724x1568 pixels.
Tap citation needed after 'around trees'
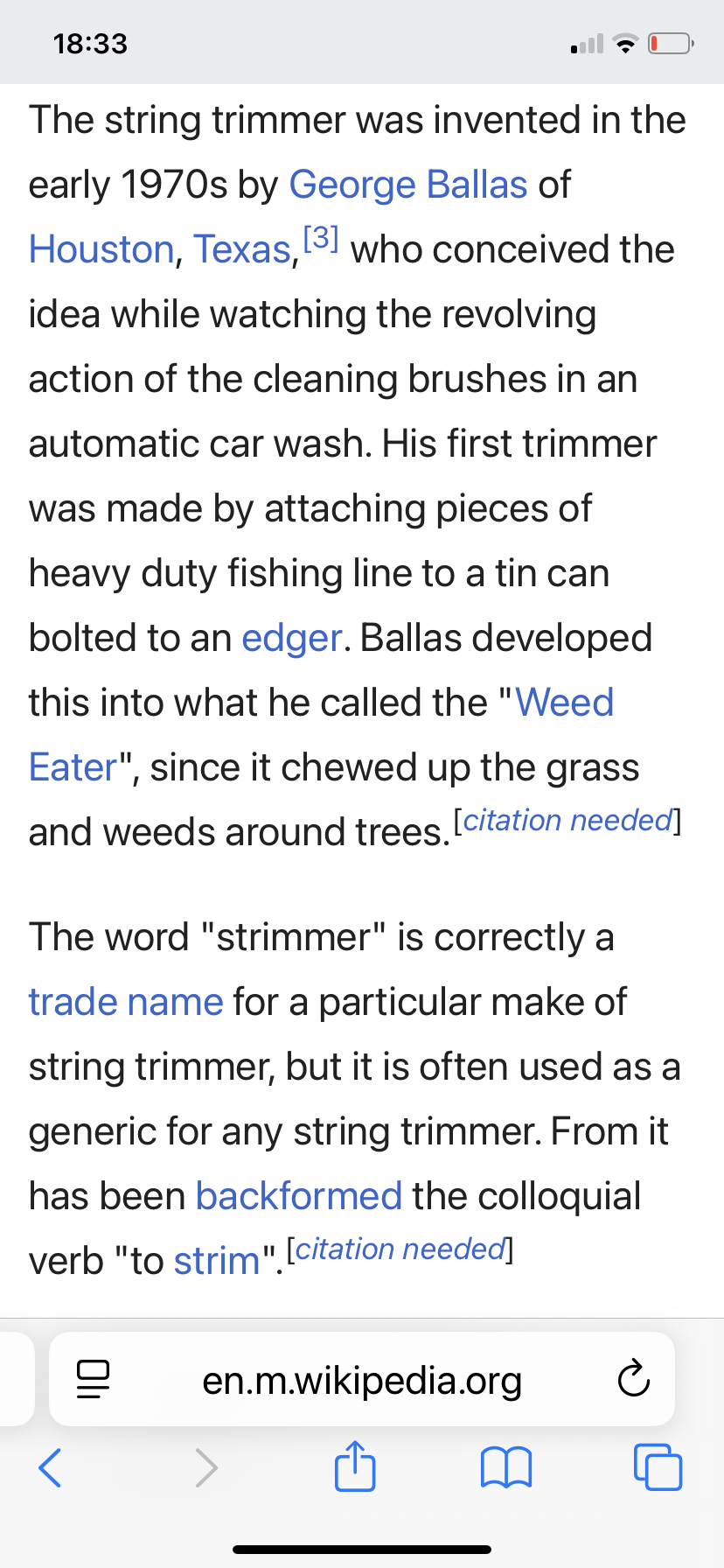tap(567, 821)
